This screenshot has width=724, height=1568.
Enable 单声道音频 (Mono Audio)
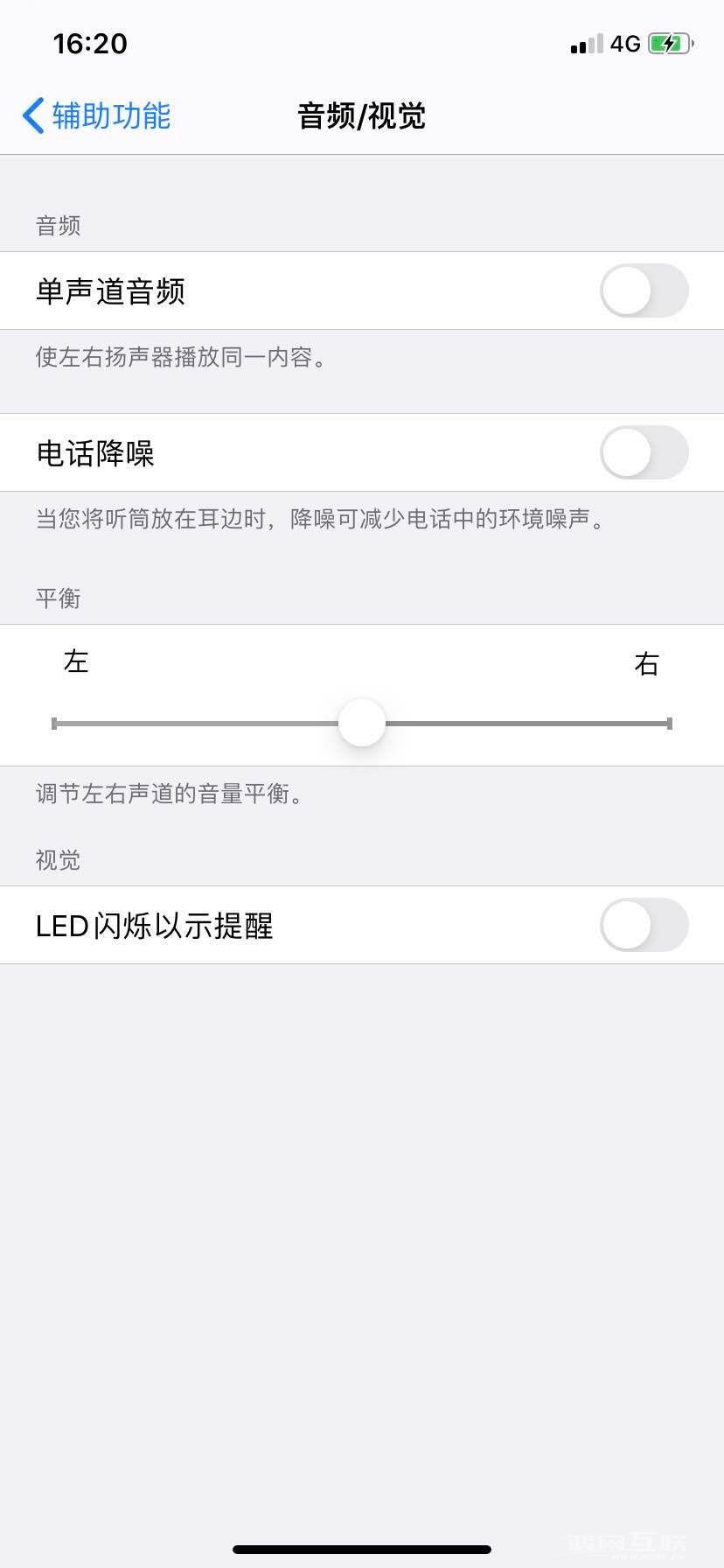pos(643,290)
